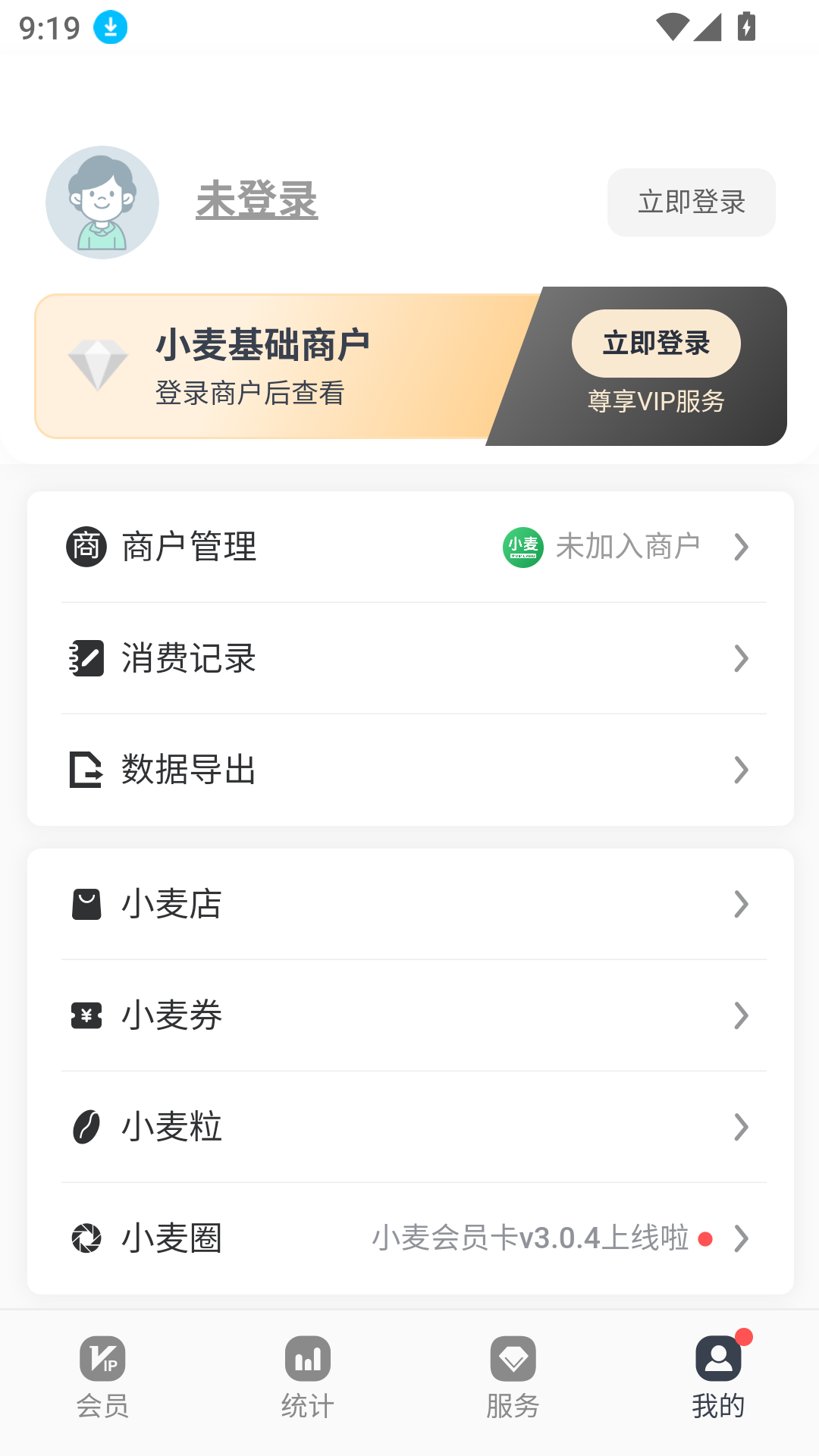819x1456 pixels.
Task: Tap the user avatar image
Action: [x=102, y=202]
